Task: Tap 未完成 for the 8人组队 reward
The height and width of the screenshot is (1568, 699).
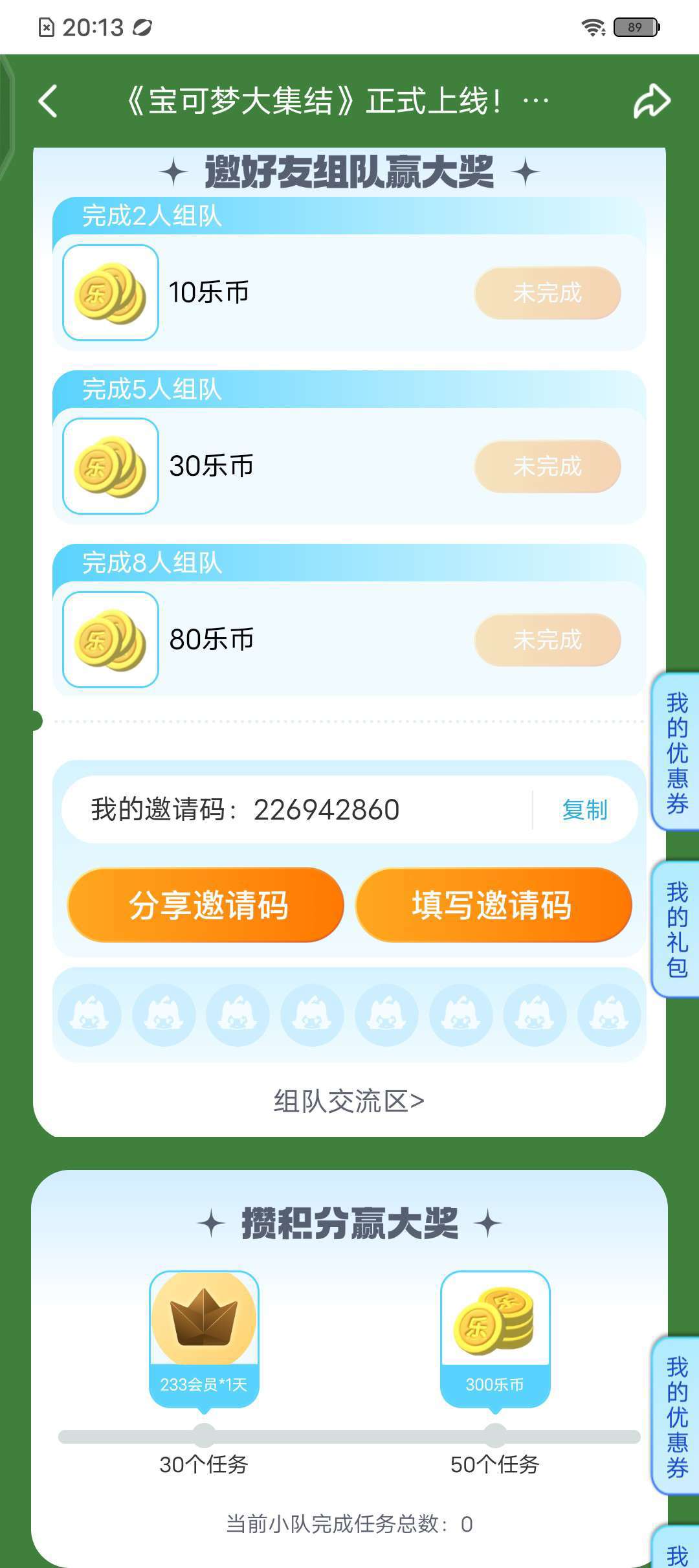Action: pos(548,640)
